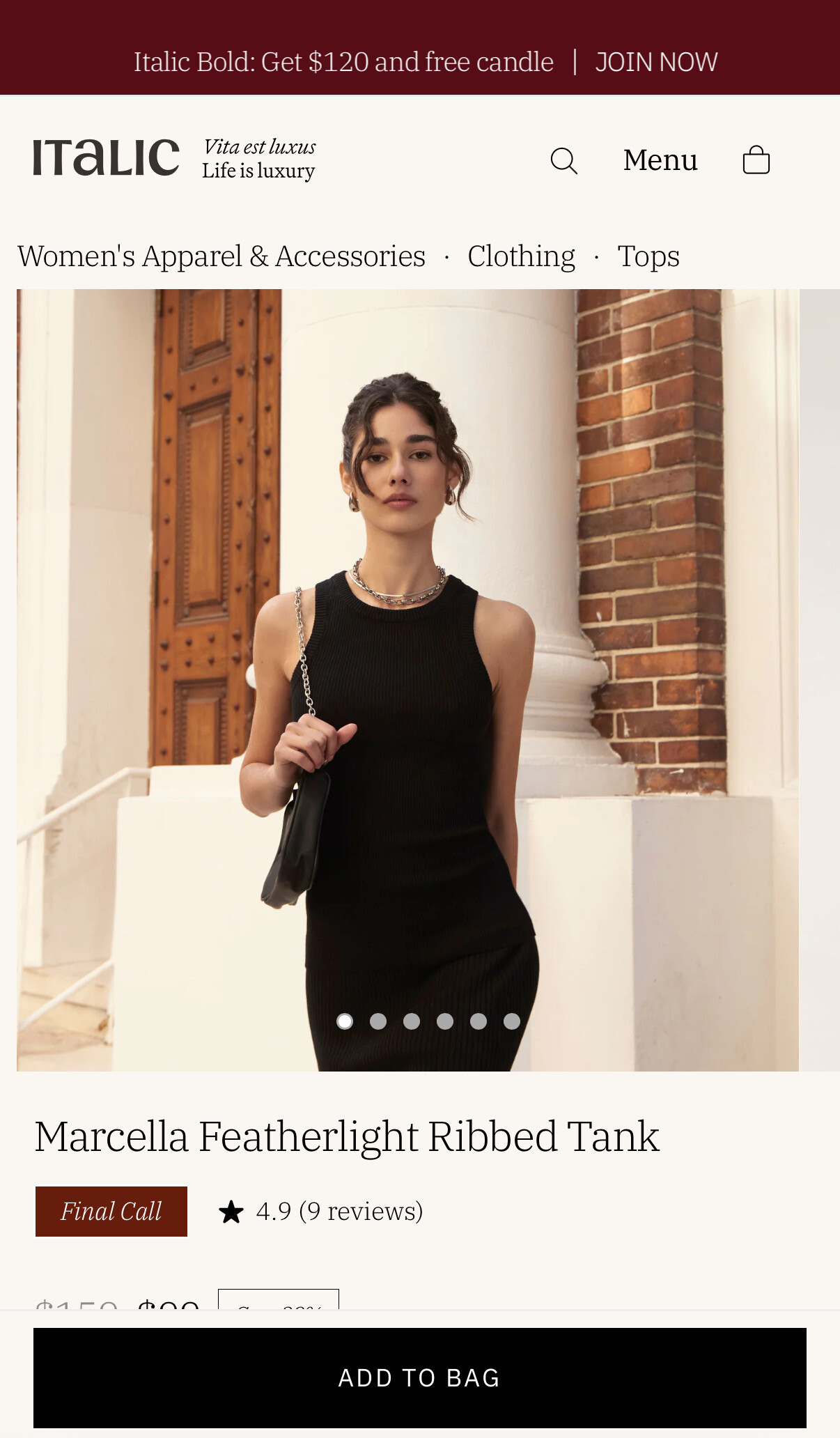Add the tank to bag

(x=419, y=1377)
